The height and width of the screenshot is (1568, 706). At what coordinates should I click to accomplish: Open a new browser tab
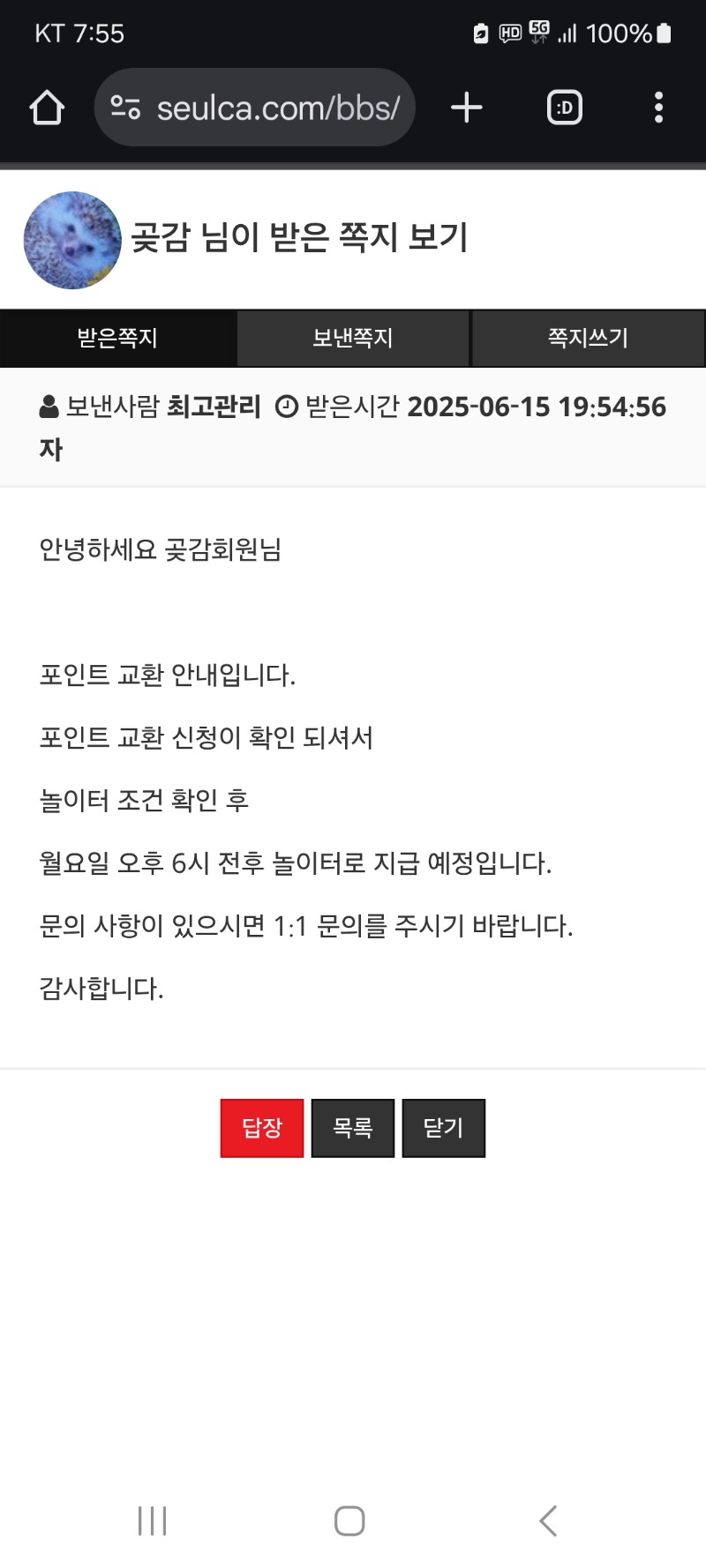[466, 108]
